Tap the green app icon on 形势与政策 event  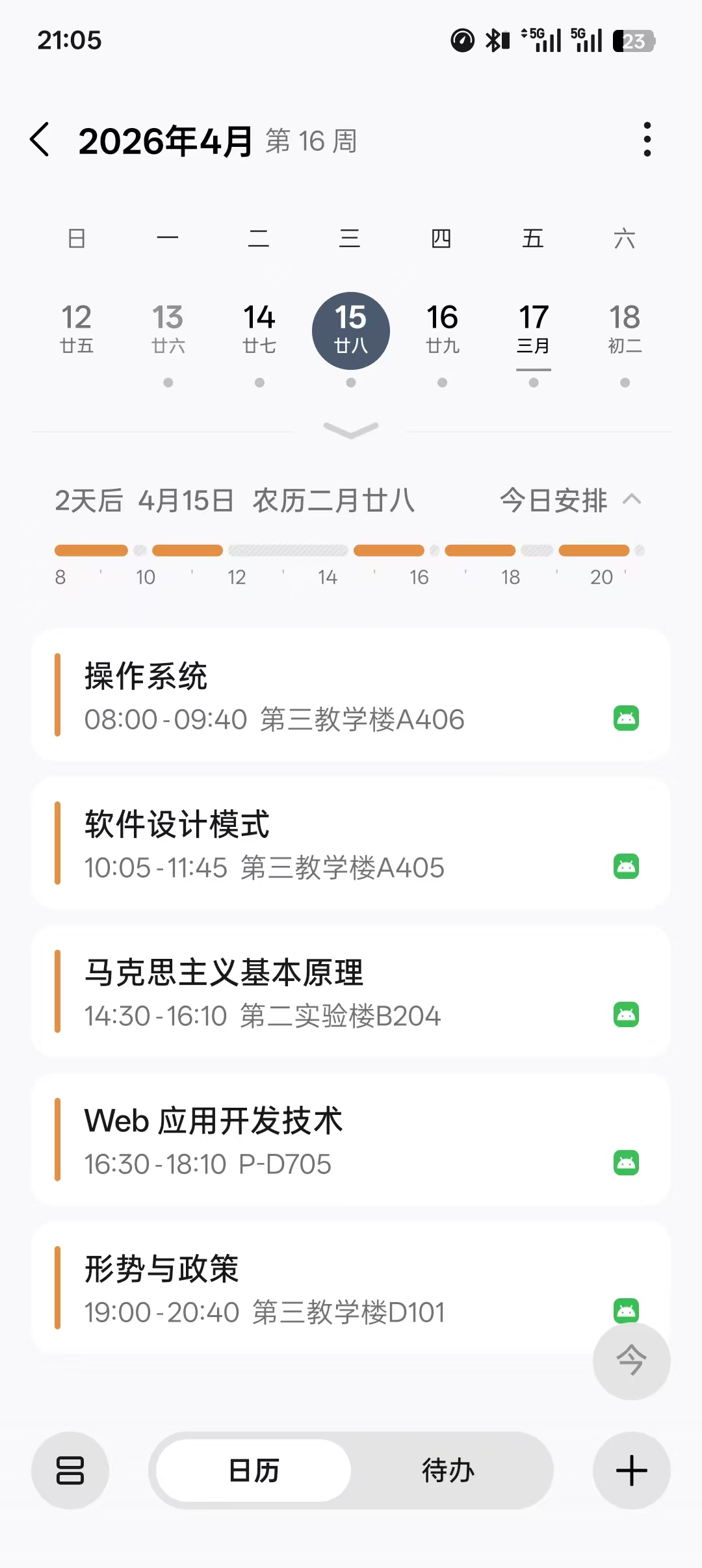click(x=626, y=1311)
